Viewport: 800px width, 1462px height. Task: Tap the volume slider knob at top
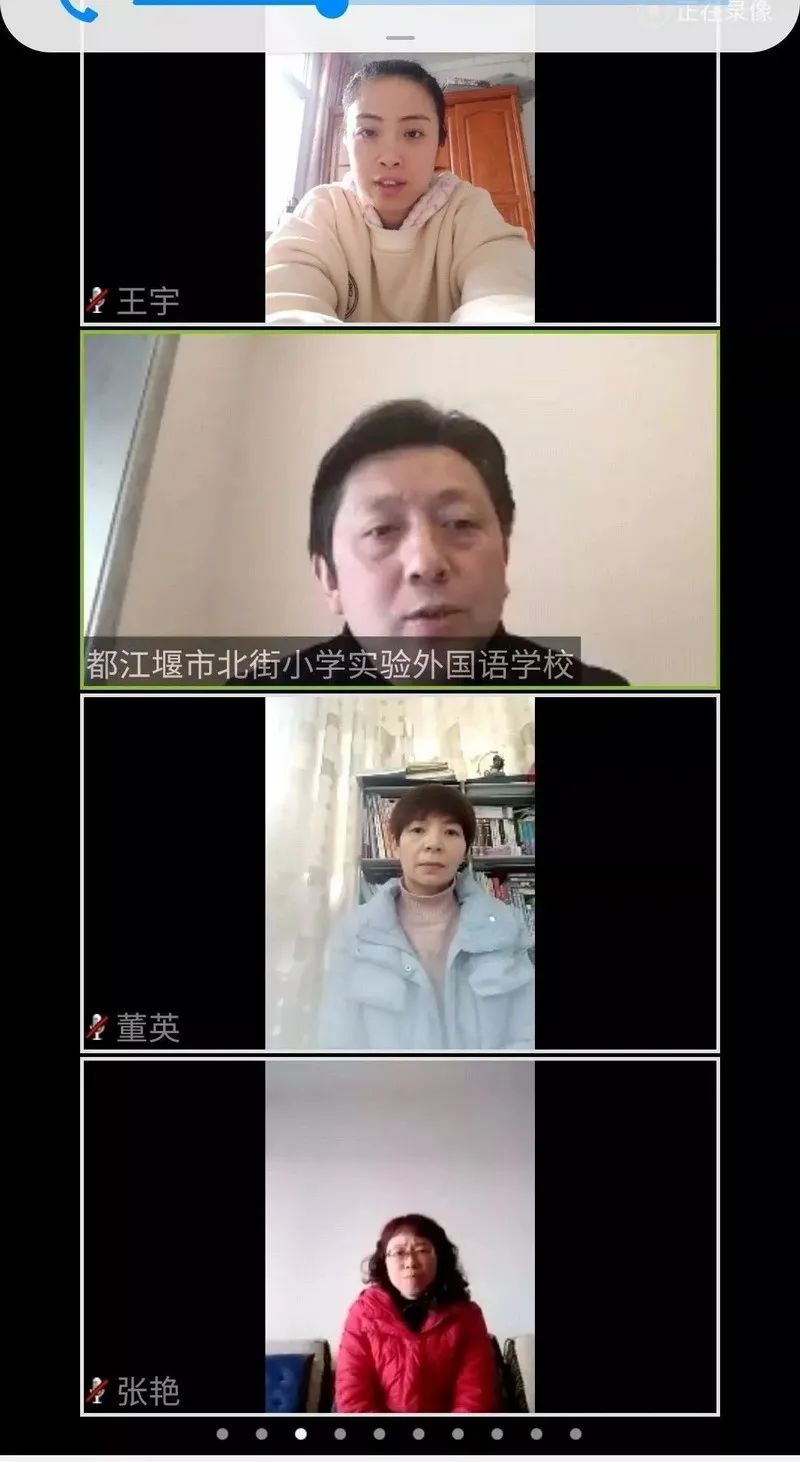tap(331, 5)
